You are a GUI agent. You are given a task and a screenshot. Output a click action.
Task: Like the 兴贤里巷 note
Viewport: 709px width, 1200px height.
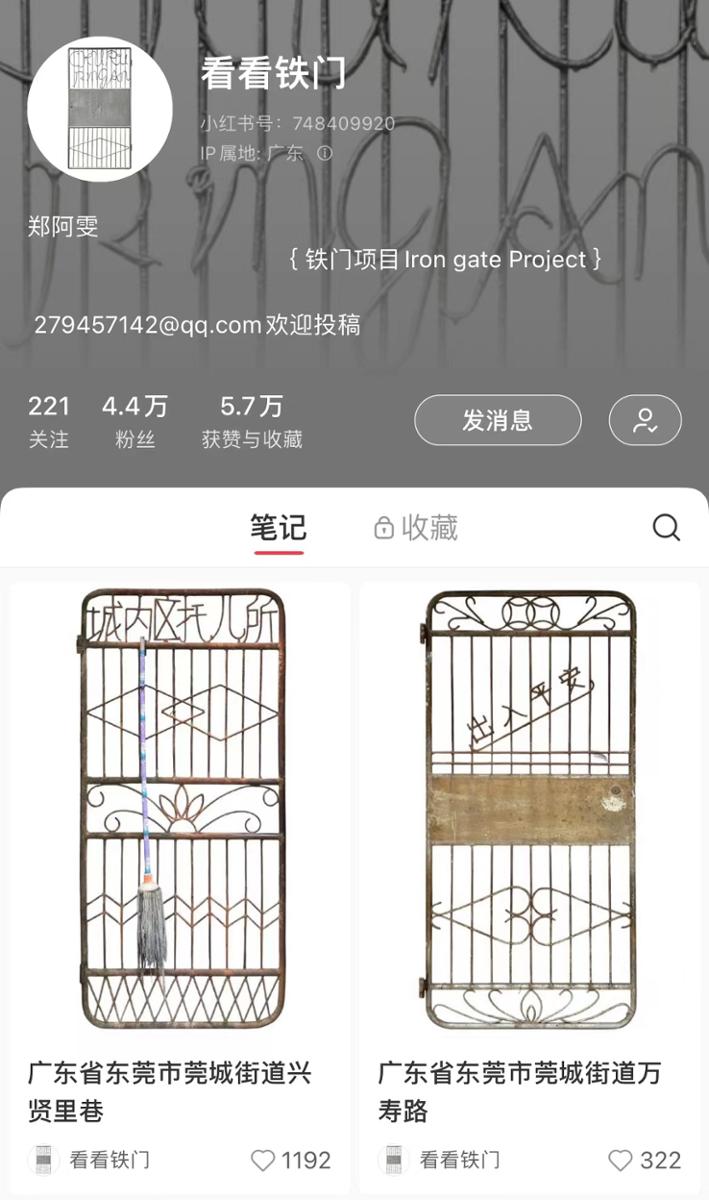click(263, 1160)
